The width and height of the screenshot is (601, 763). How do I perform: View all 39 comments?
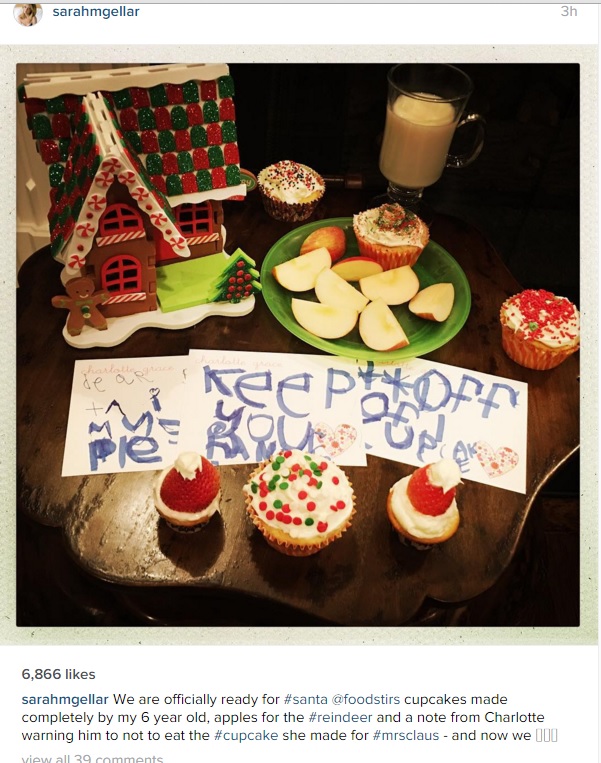point(92,758)
